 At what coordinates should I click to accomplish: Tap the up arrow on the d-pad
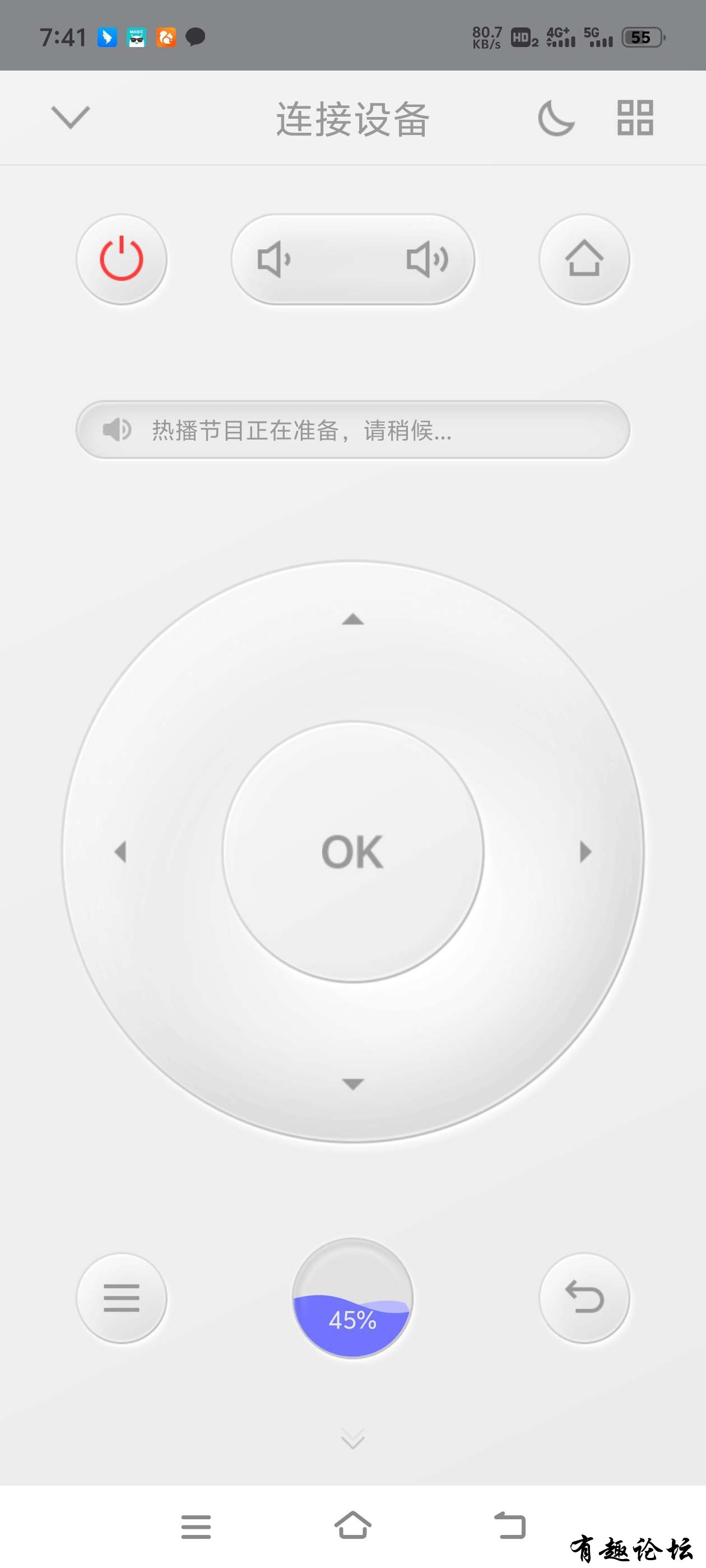click(x=352, y=620)
